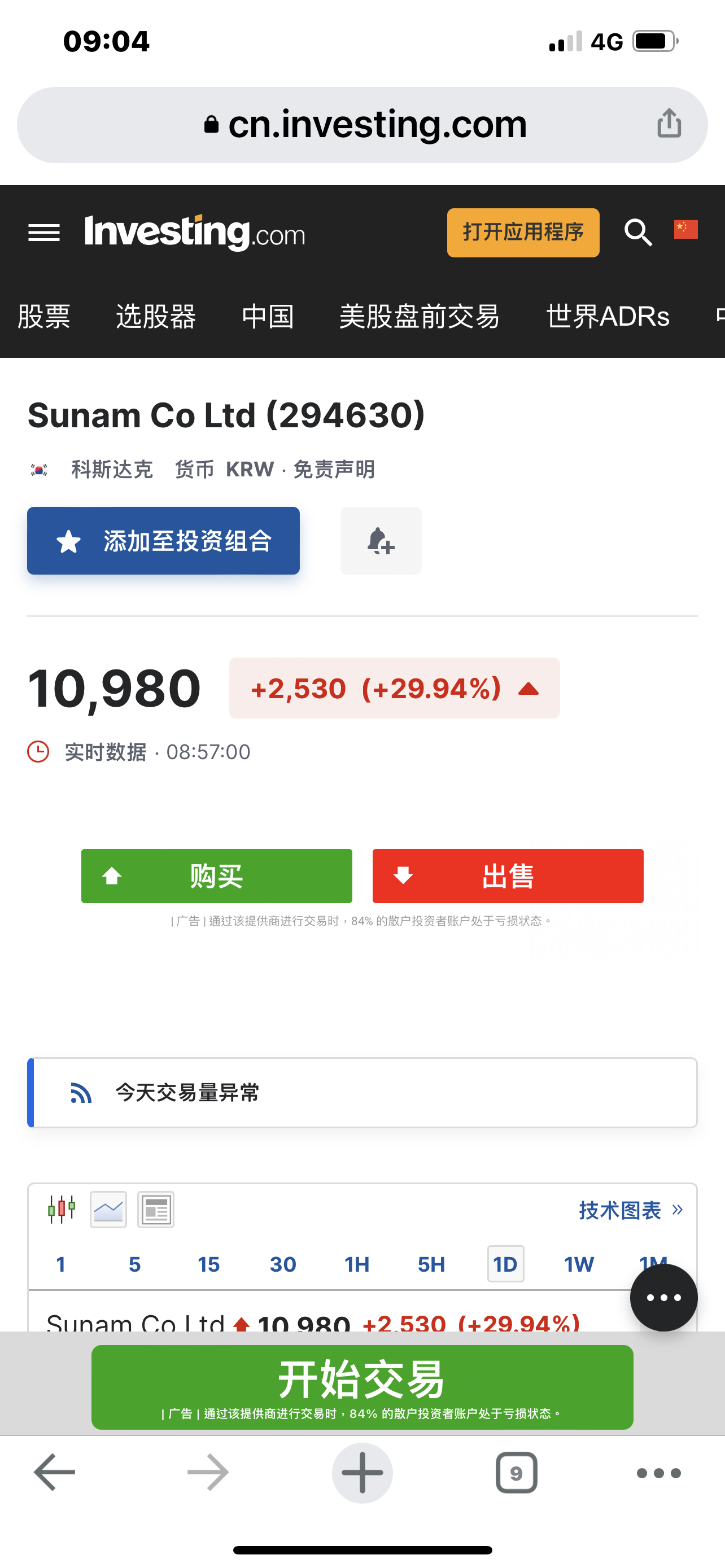Share the page from the address bar

tap(669, 124)
